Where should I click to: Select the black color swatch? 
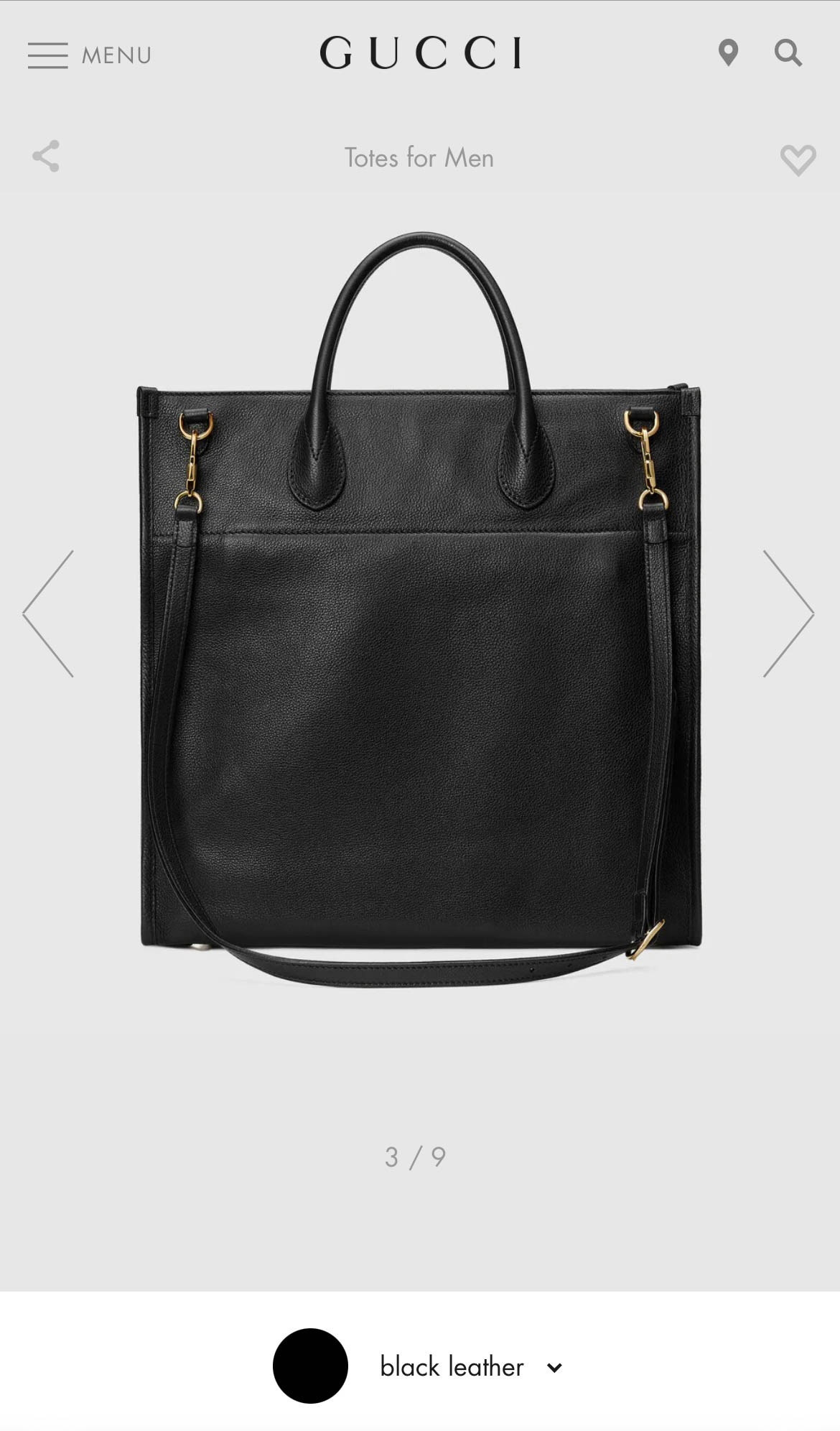310,1366
